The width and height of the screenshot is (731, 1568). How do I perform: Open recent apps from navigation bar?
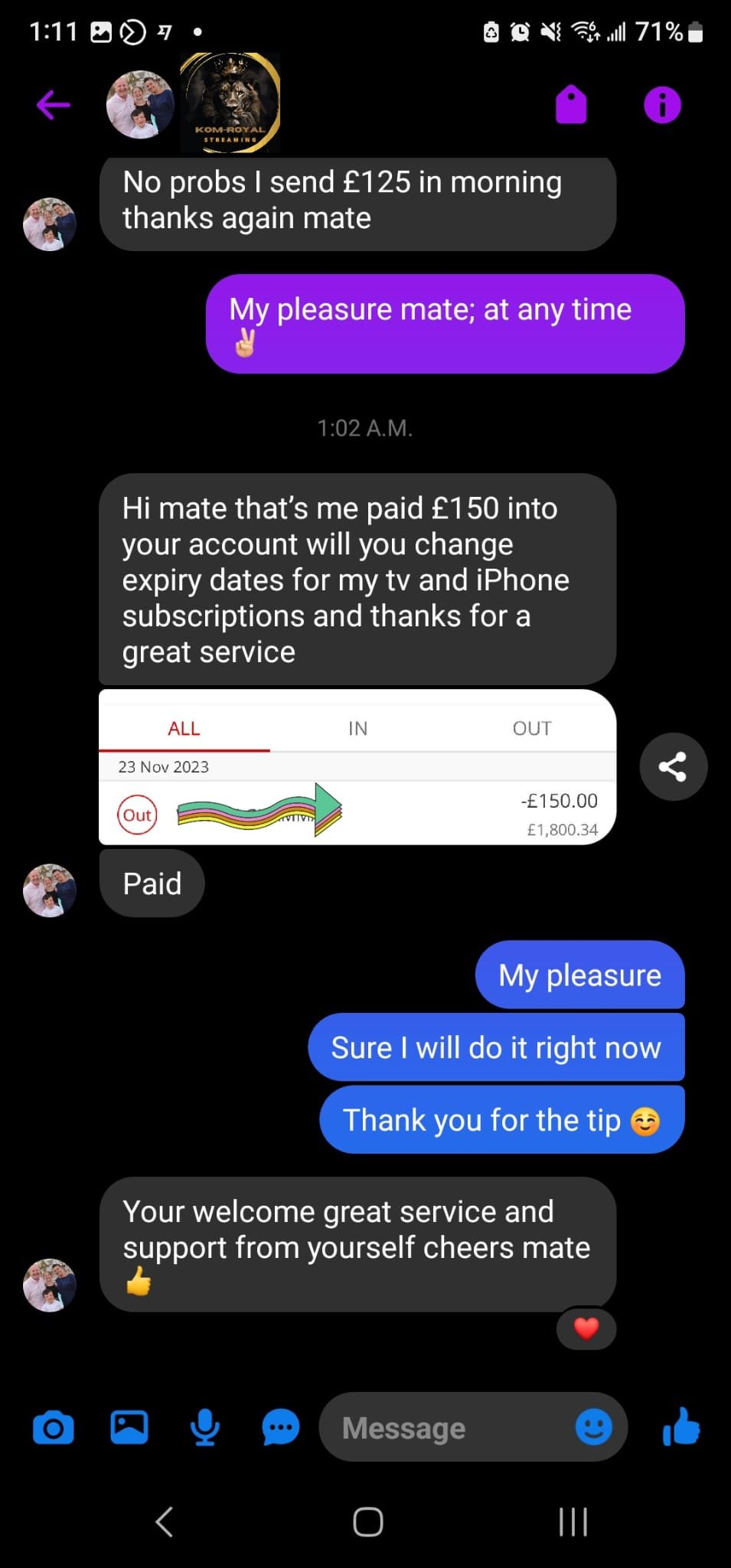coord(573,1521)
